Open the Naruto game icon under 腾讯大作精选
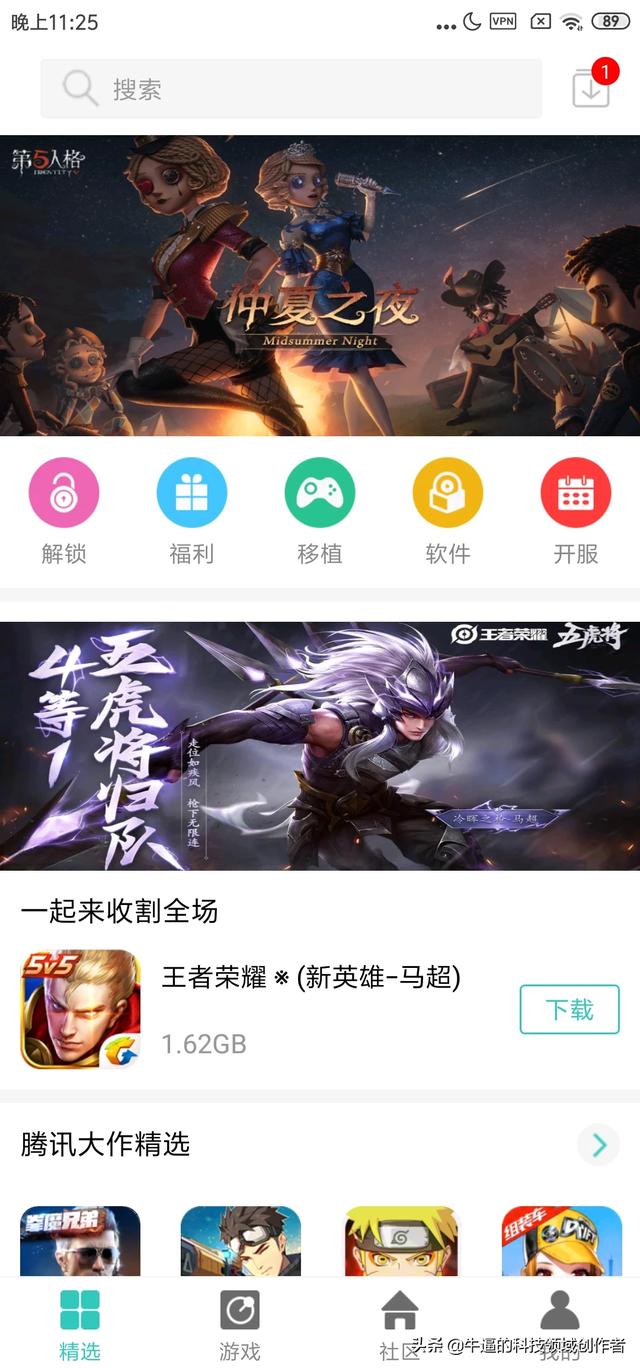Image resolution: width=640 pixels, height=1368 pixels. pyautogui.click(x=401, y=1242)
